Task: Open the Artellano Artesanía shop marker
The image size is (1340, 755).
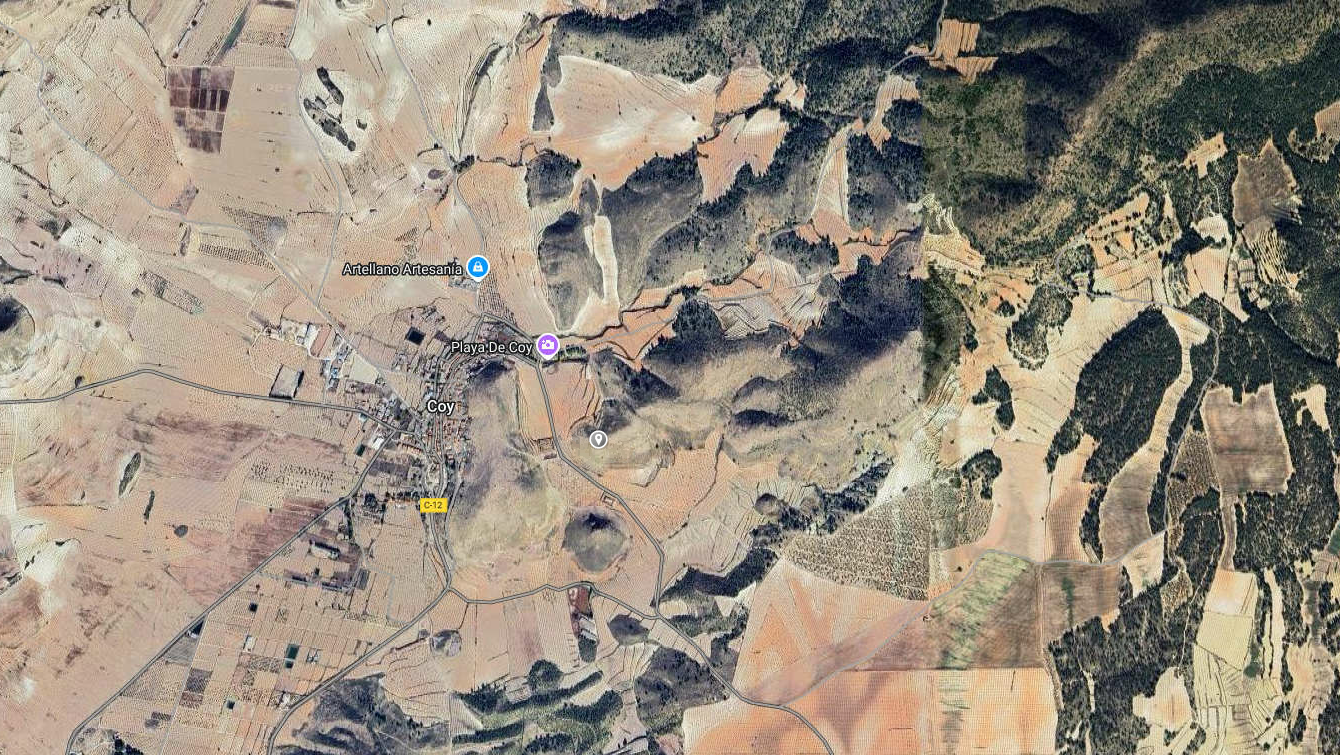Action: pos(478,267)
